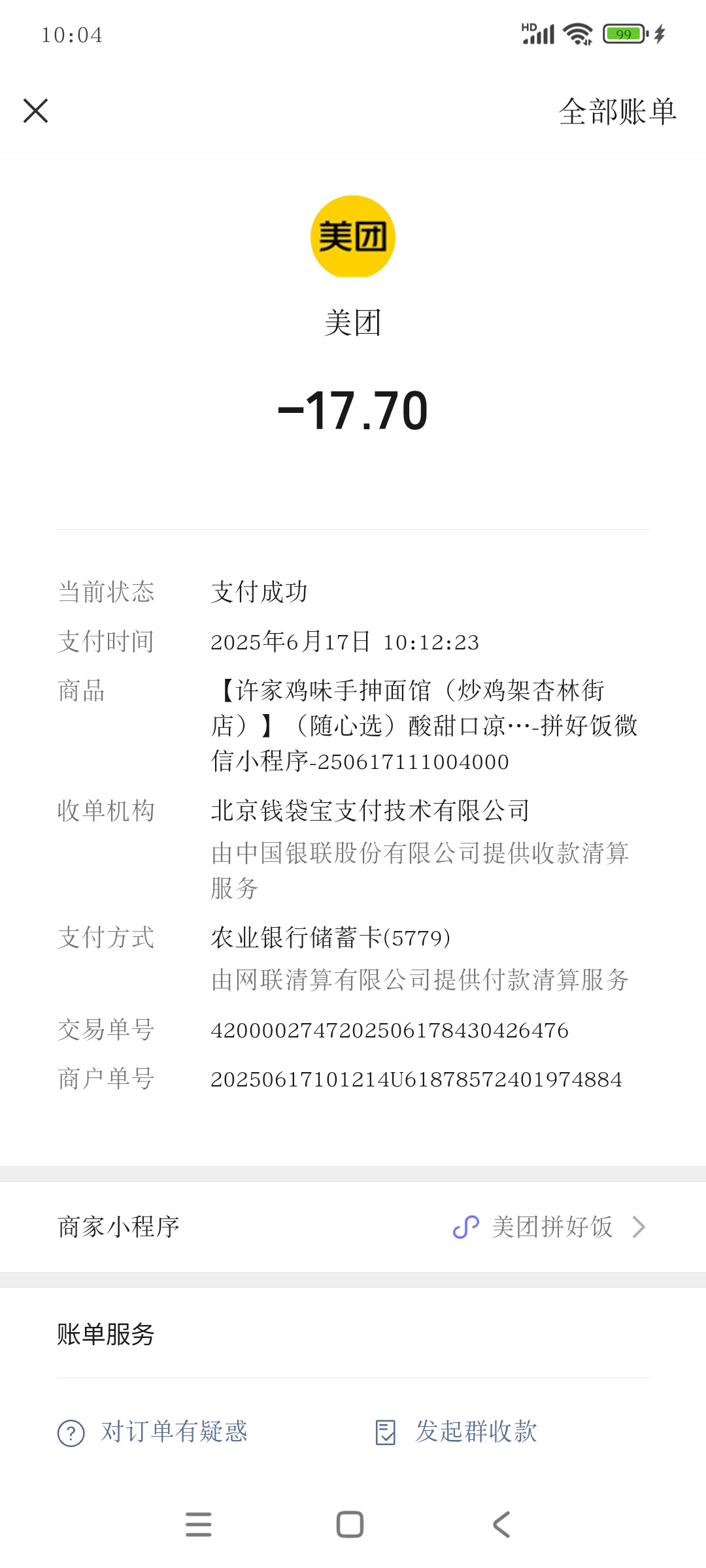Return to home via system home button
This screenshot has height=1568, width=706.
click(x=350, y=1524)
